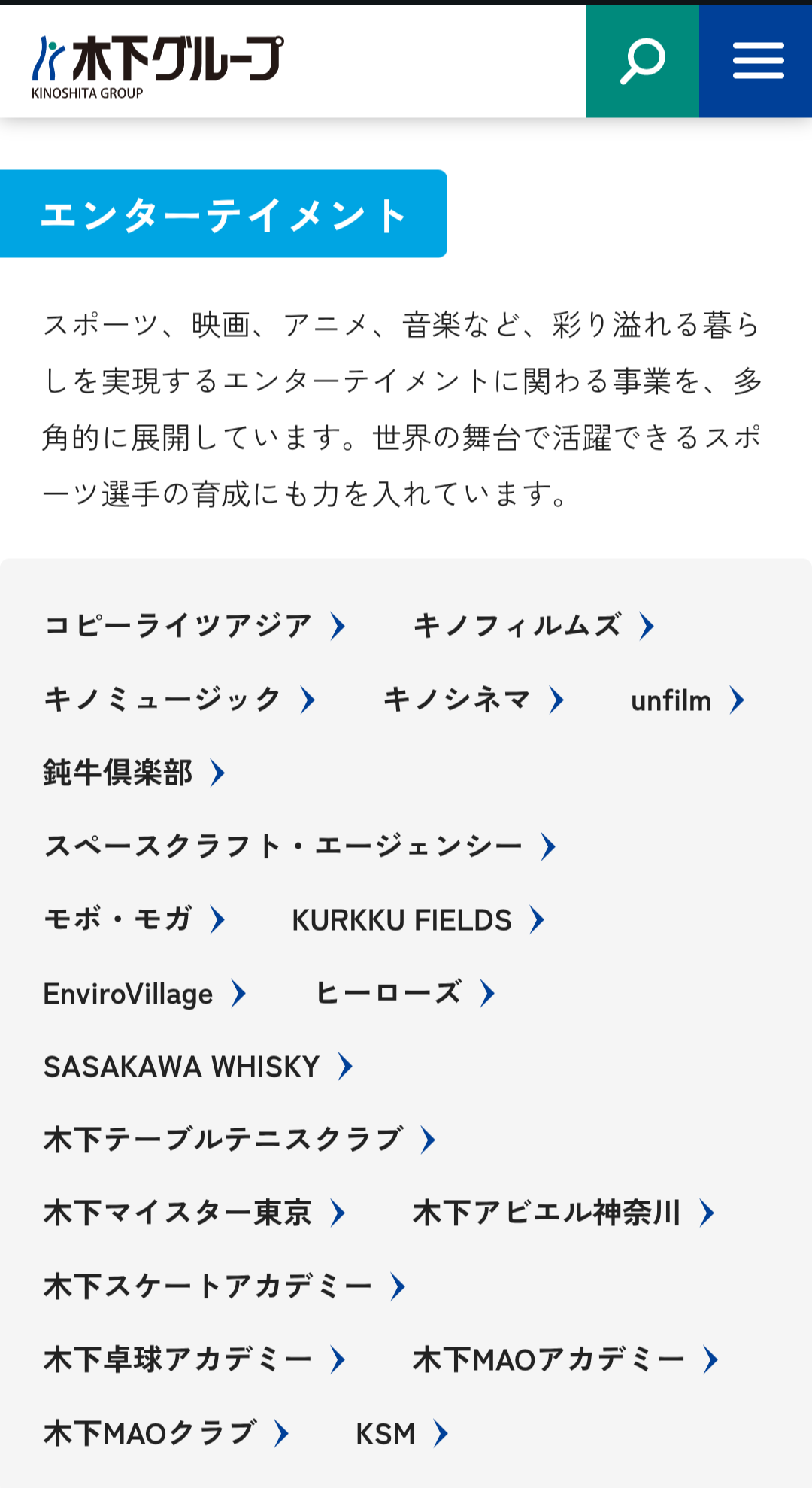
Task: Go to 木下アビエル神奈川
Action: click(562, 1213)
